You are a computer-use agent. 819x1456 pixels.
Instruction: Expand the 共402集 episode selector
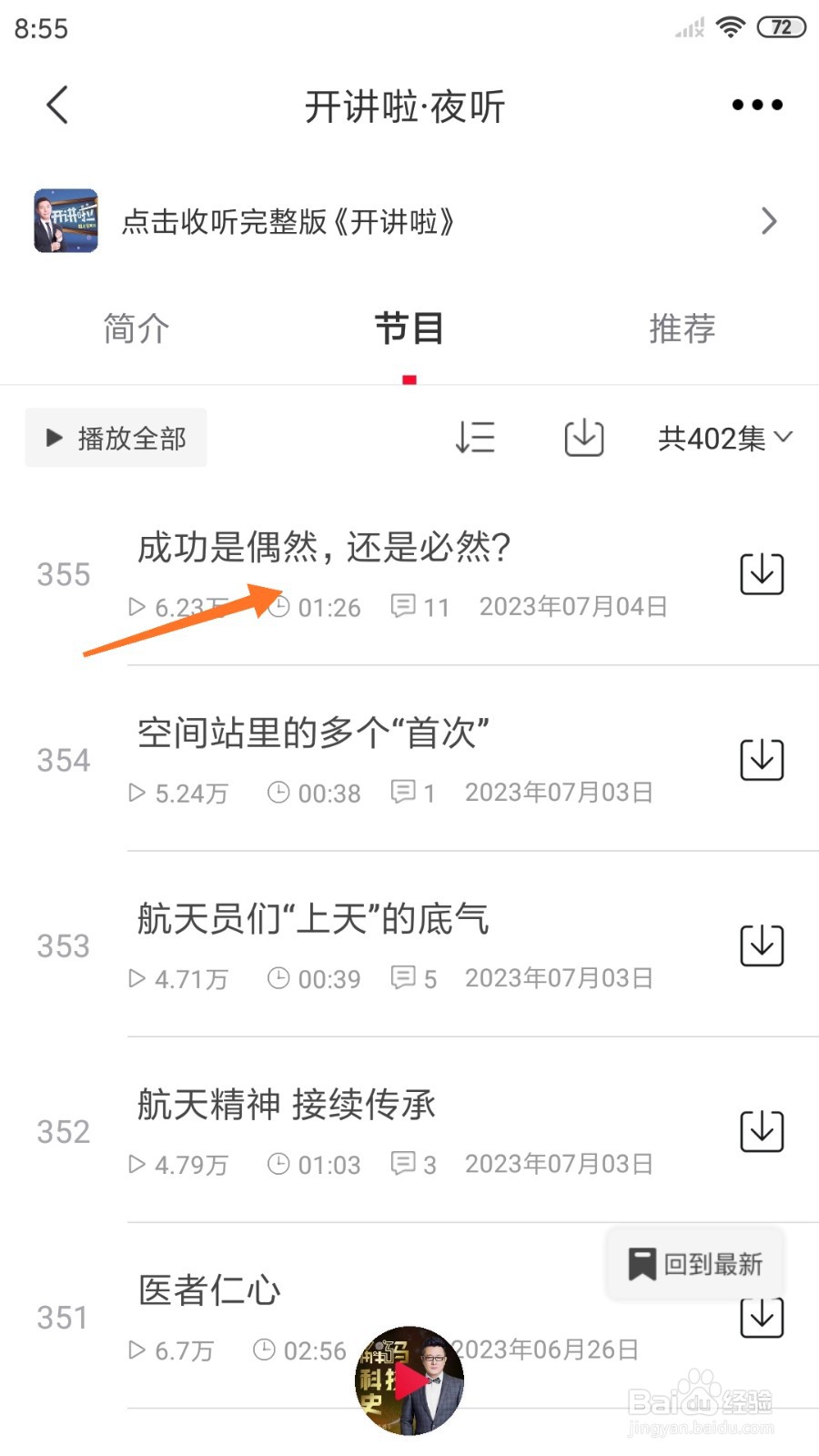[x=723, y=438]
